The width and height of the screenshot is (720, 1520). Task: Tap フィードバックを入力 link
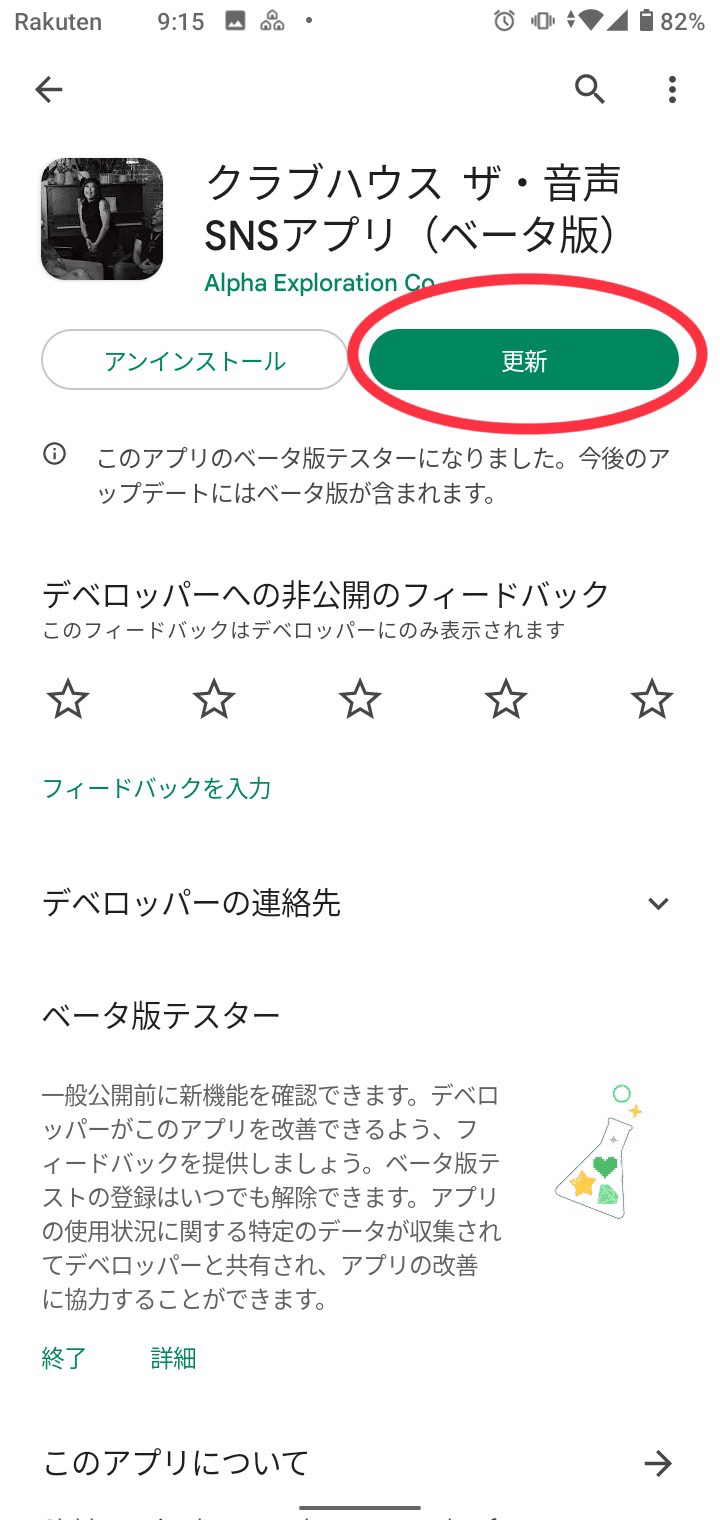[x=157, y=788]
